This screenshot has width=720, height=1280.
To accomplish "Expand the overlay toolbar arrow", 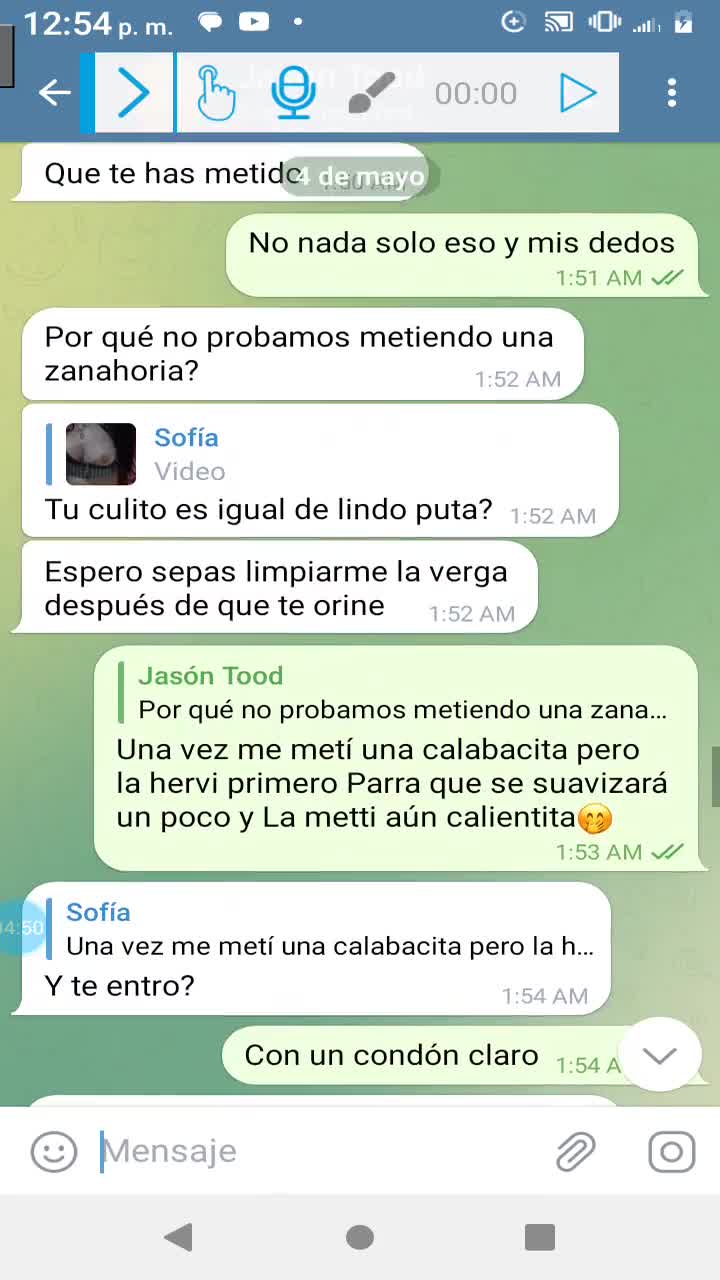I will (x=133, y=93).
